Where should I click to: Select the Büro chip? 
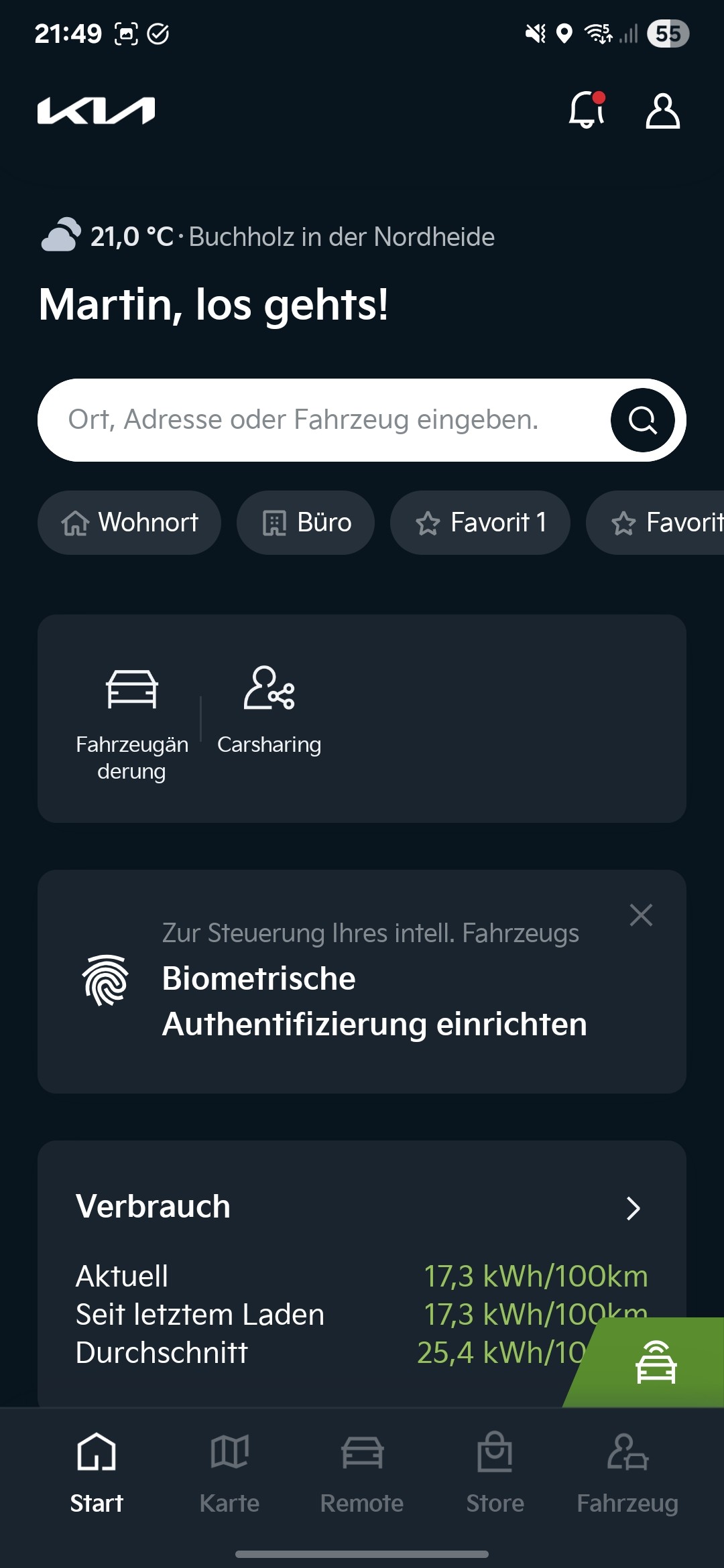point(306,523)
